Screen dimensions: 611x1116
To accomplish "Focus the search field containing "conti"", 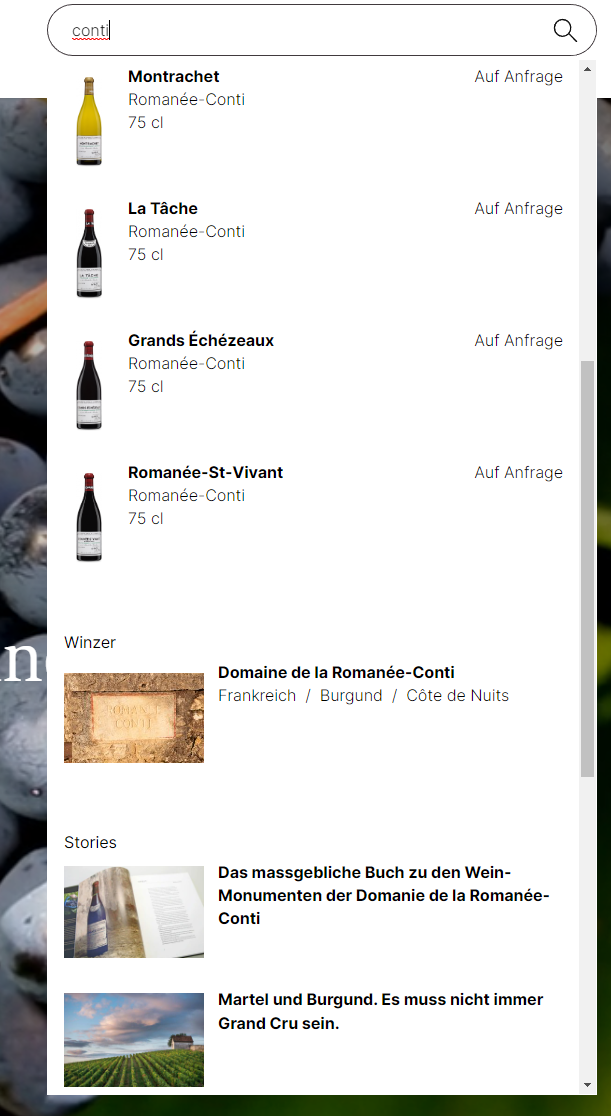I will [300, 31].
